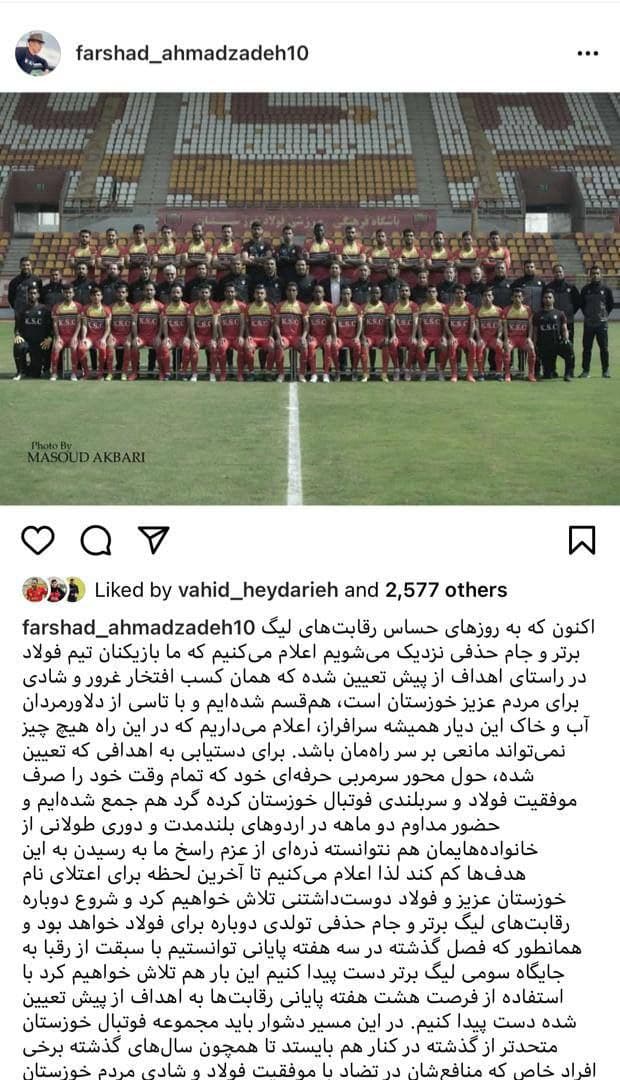Share the post via paper plane icon
This screenshot has width=620, height=1080.
coord(153,540)
